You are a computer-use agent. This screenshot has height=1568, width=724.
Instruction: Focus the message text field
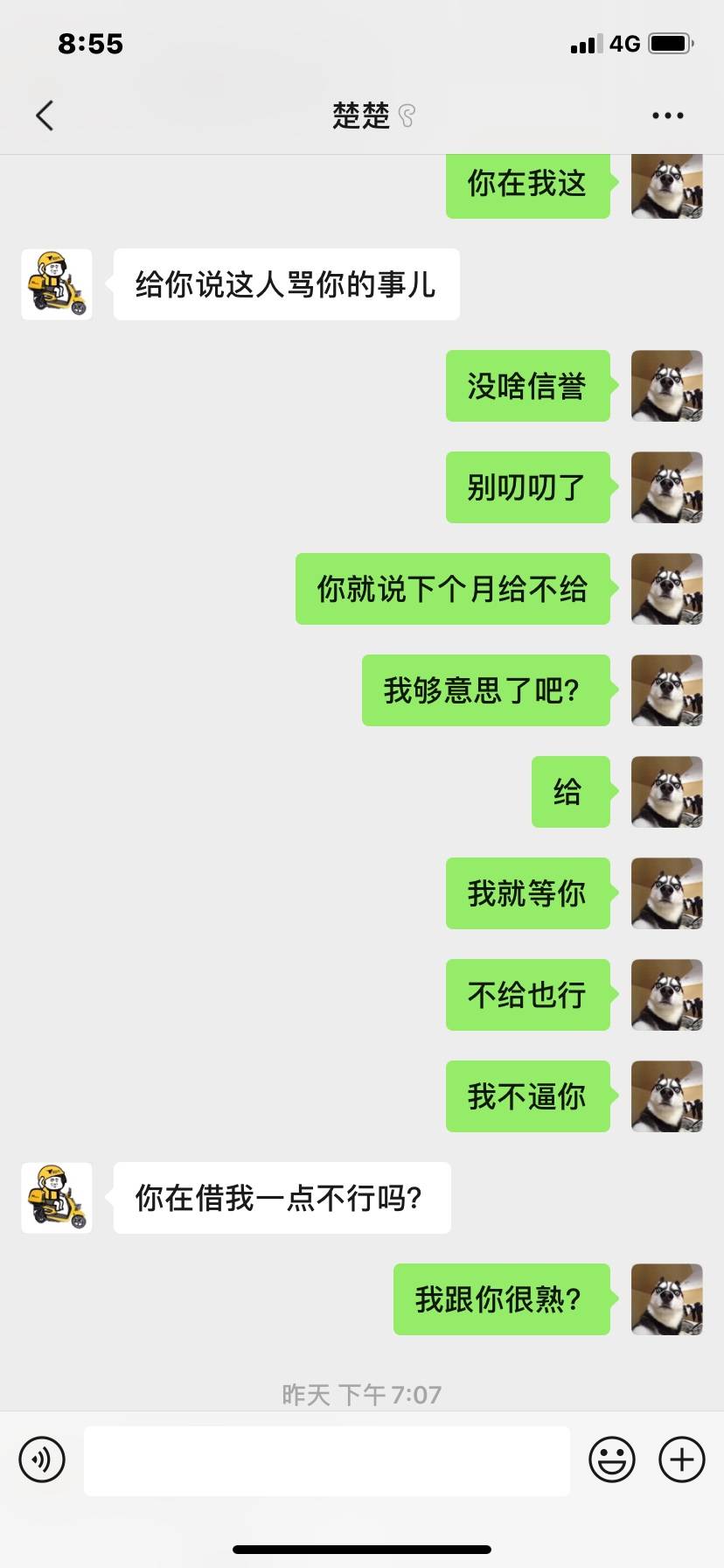(326, 1459)
